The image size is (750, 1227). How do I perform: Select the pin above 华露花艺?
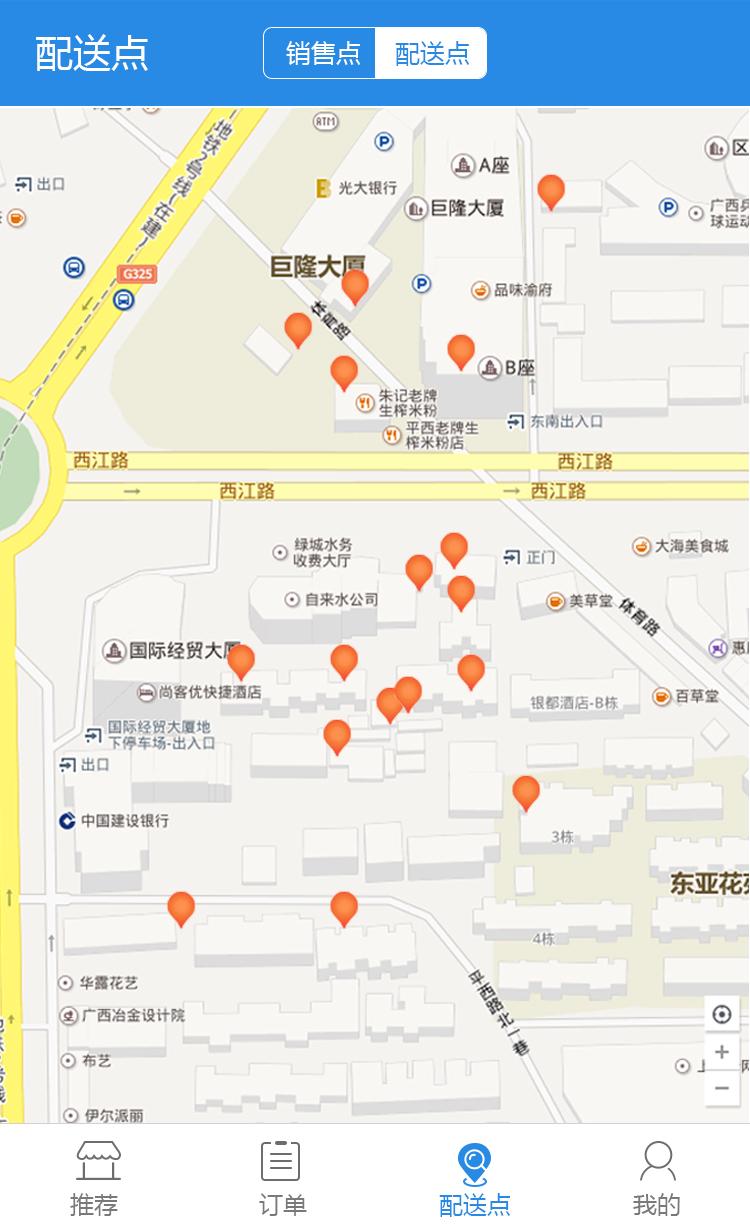(x=181, y=908)
